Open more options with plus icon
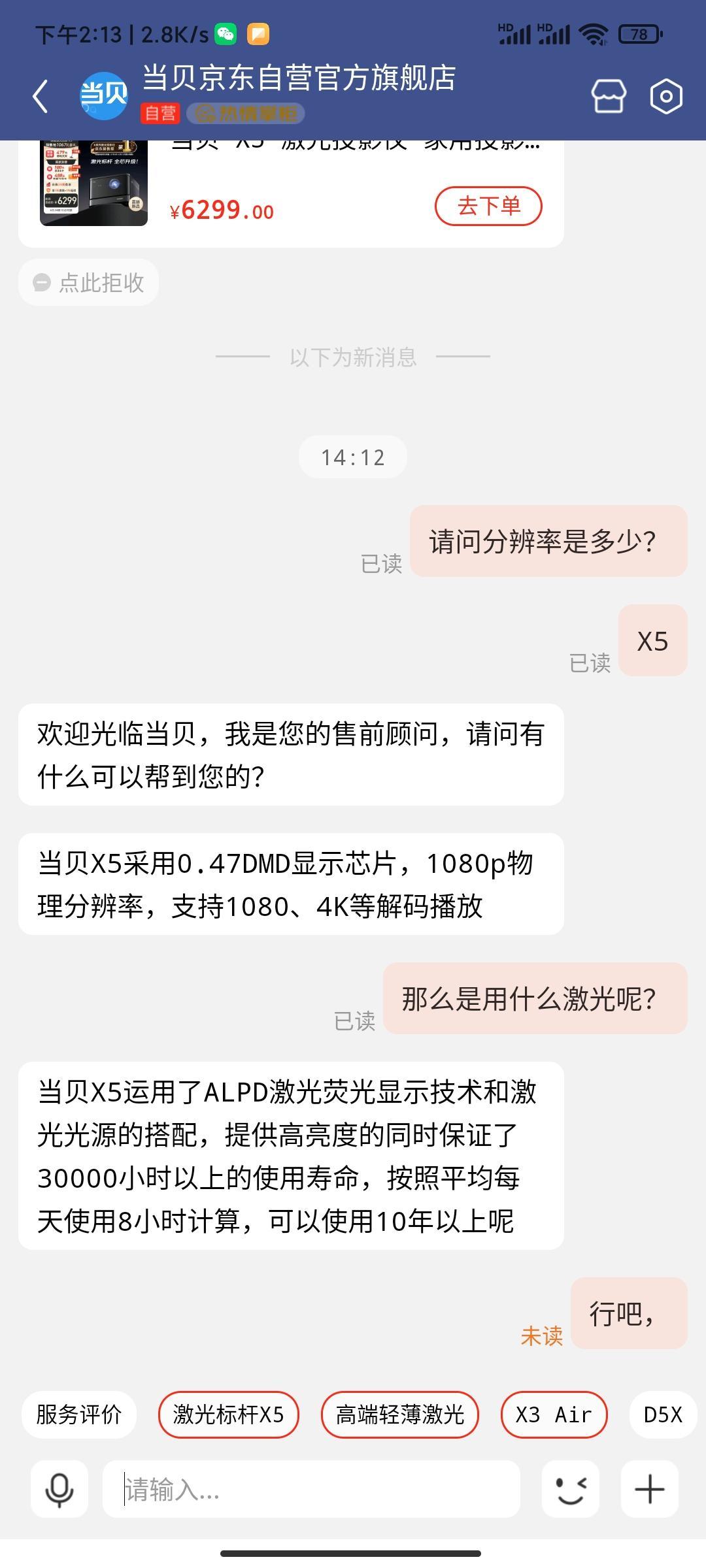 650,1490
